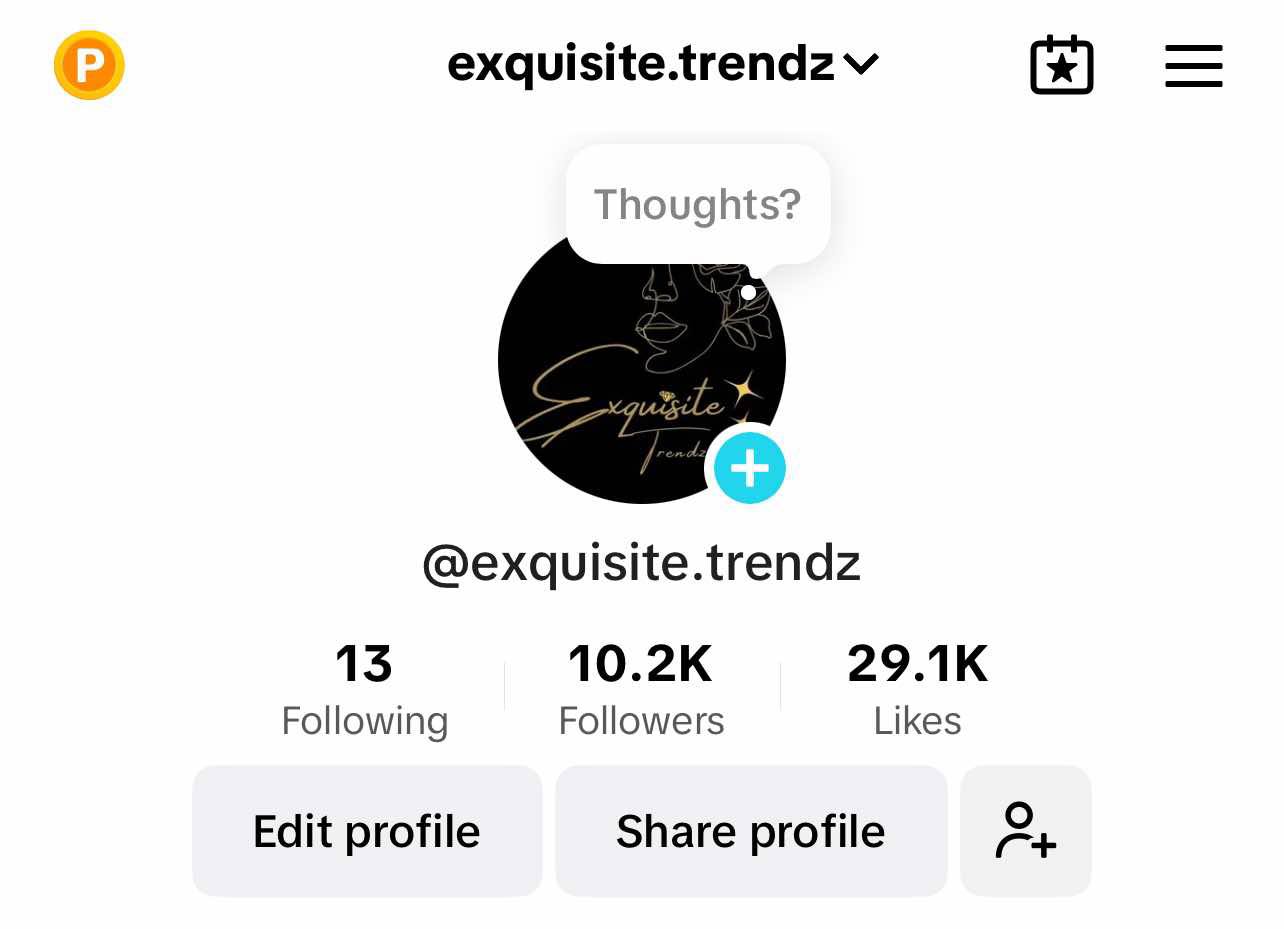This screenshot has width=1284, height=929.
Task: Open the hamburger menu
Action: click(1193, 66)
